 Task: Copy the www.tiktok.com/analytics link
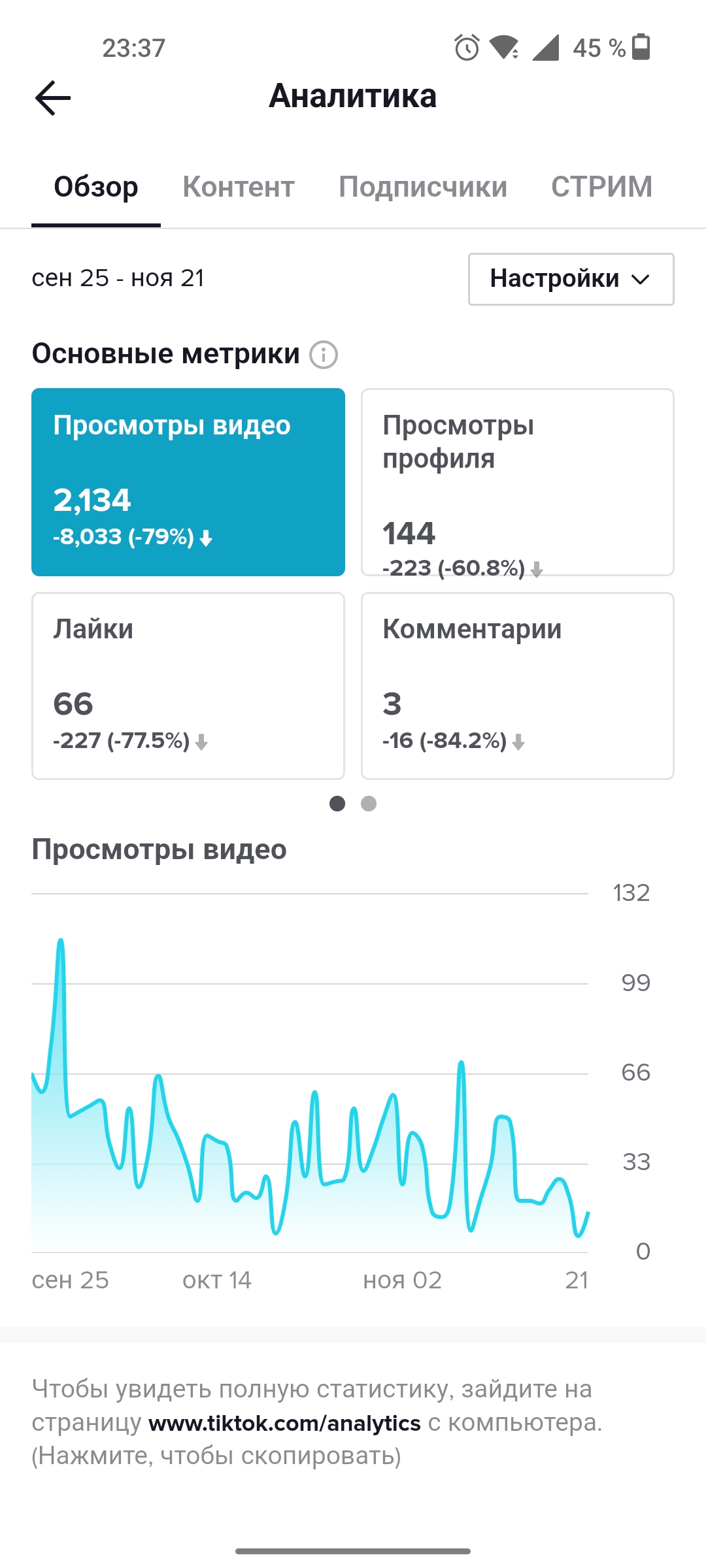(284, 1423)
